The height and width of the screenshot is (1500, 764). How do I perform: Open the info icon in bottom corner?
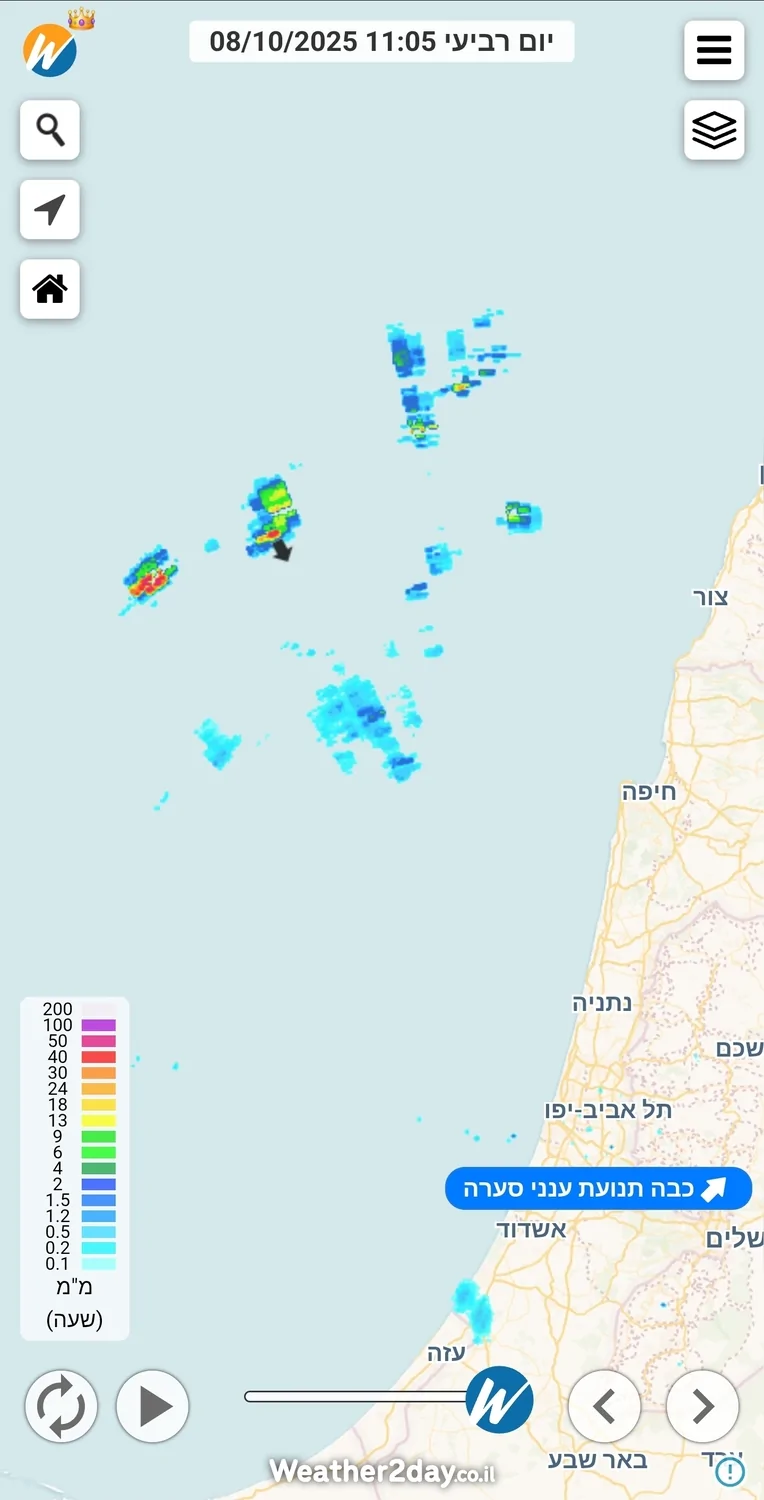pos(730,1471)
